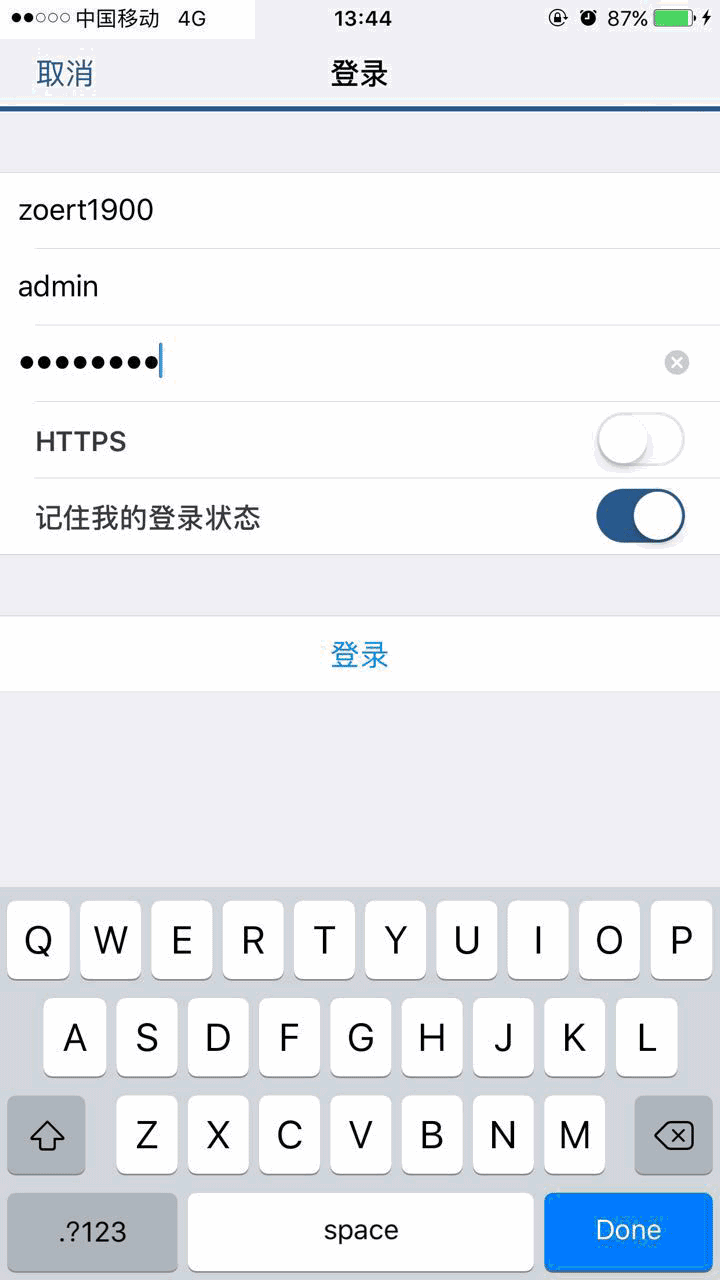Clear the password with the X icon
The width and height of the screenshot is (720, 1280).
click(x=677, y=363)
